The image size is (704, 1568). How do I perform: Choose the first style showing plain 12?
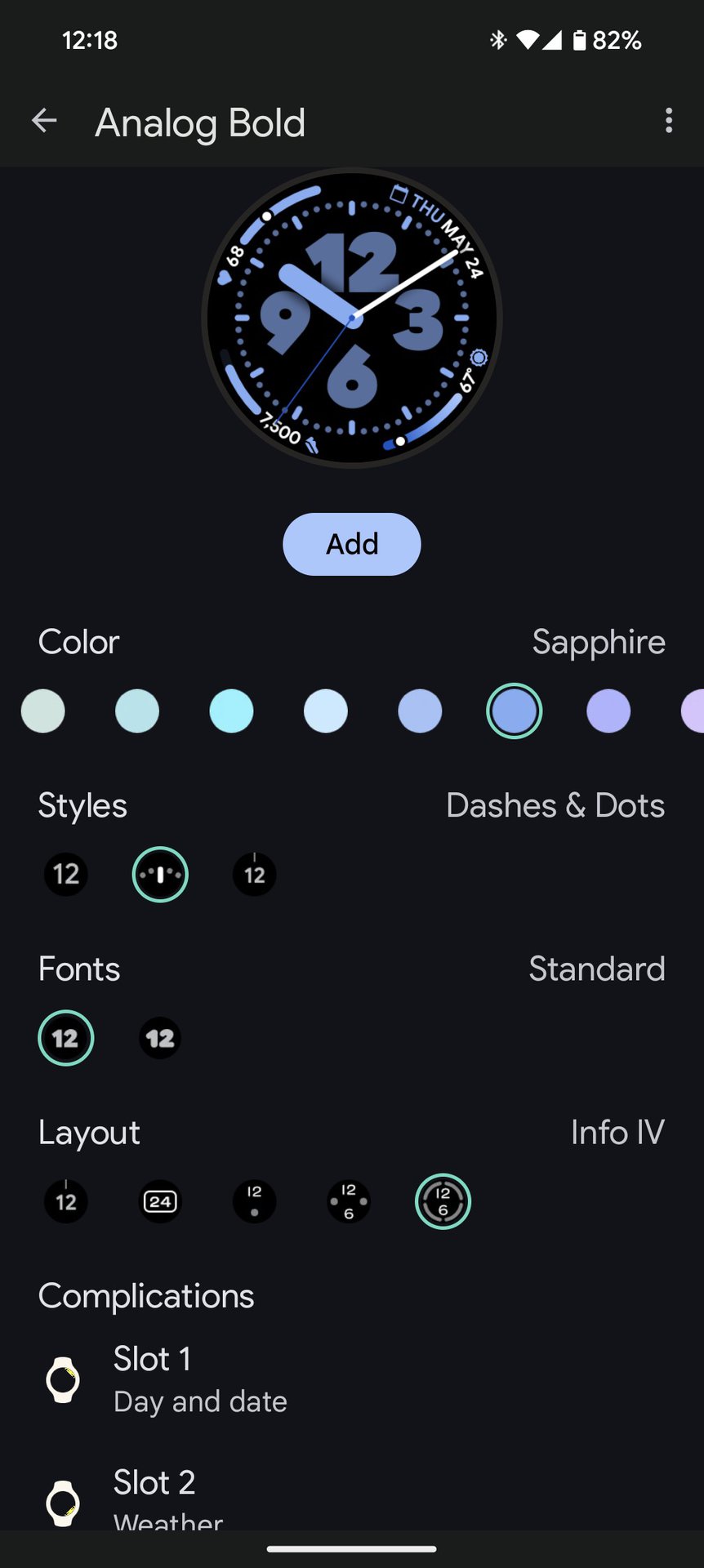[66, 875]
